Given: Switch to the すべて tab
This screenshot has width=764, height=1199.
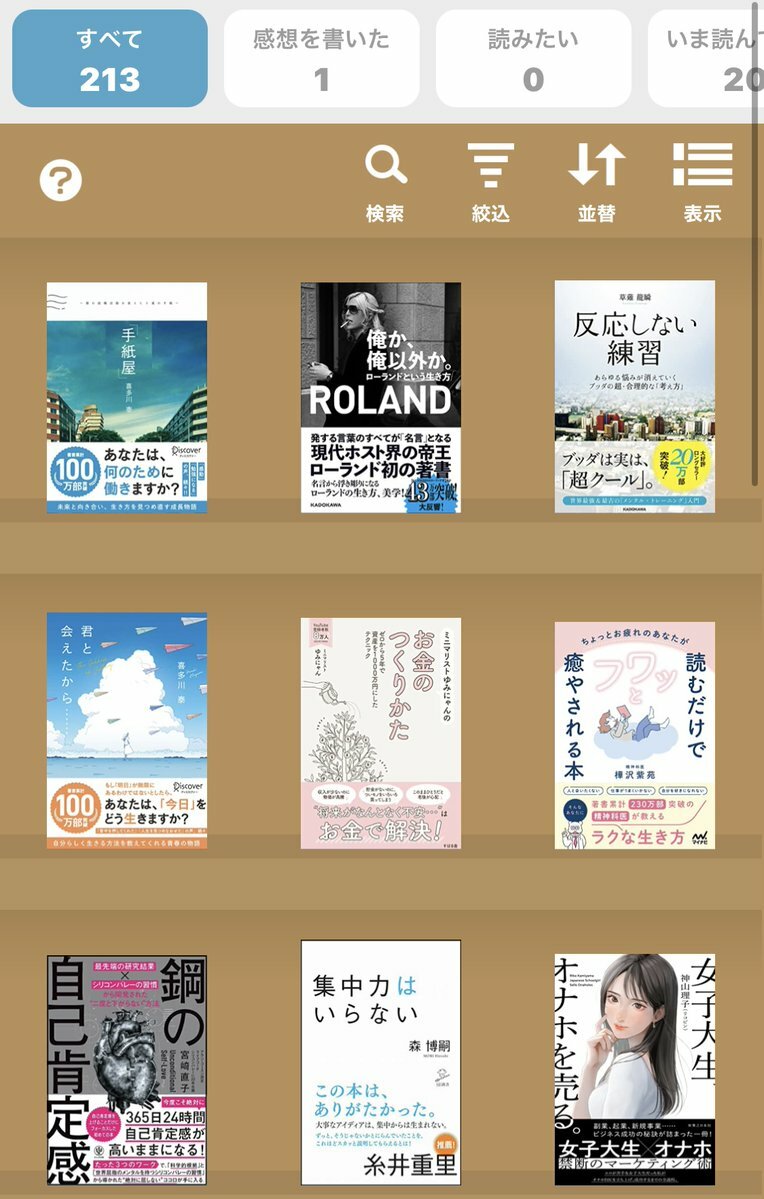Looking at the screenshot, I should pos(110,58).
